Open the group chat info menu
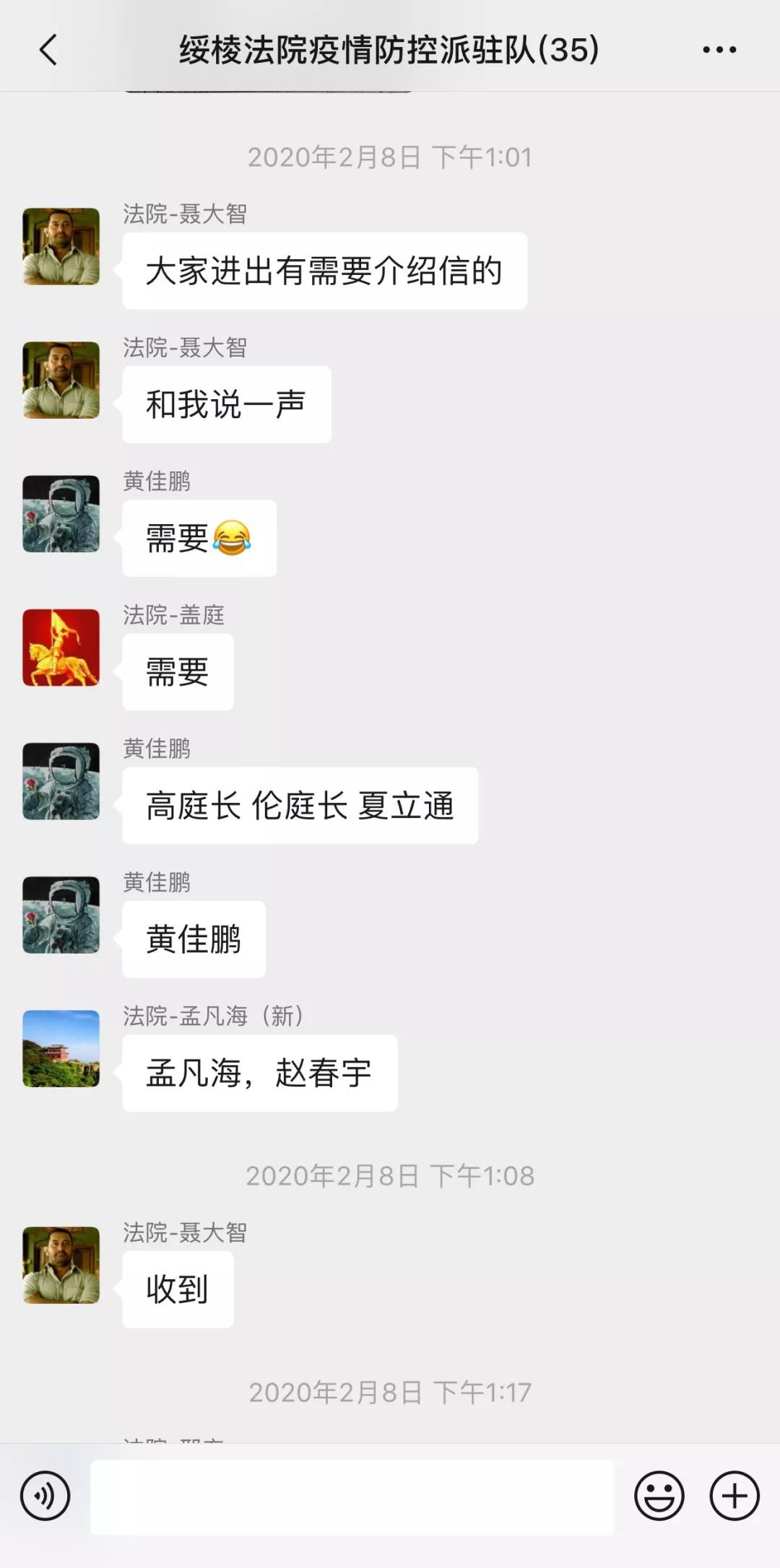The height and width of the screenshot is (1568, 780). (719, 50)
